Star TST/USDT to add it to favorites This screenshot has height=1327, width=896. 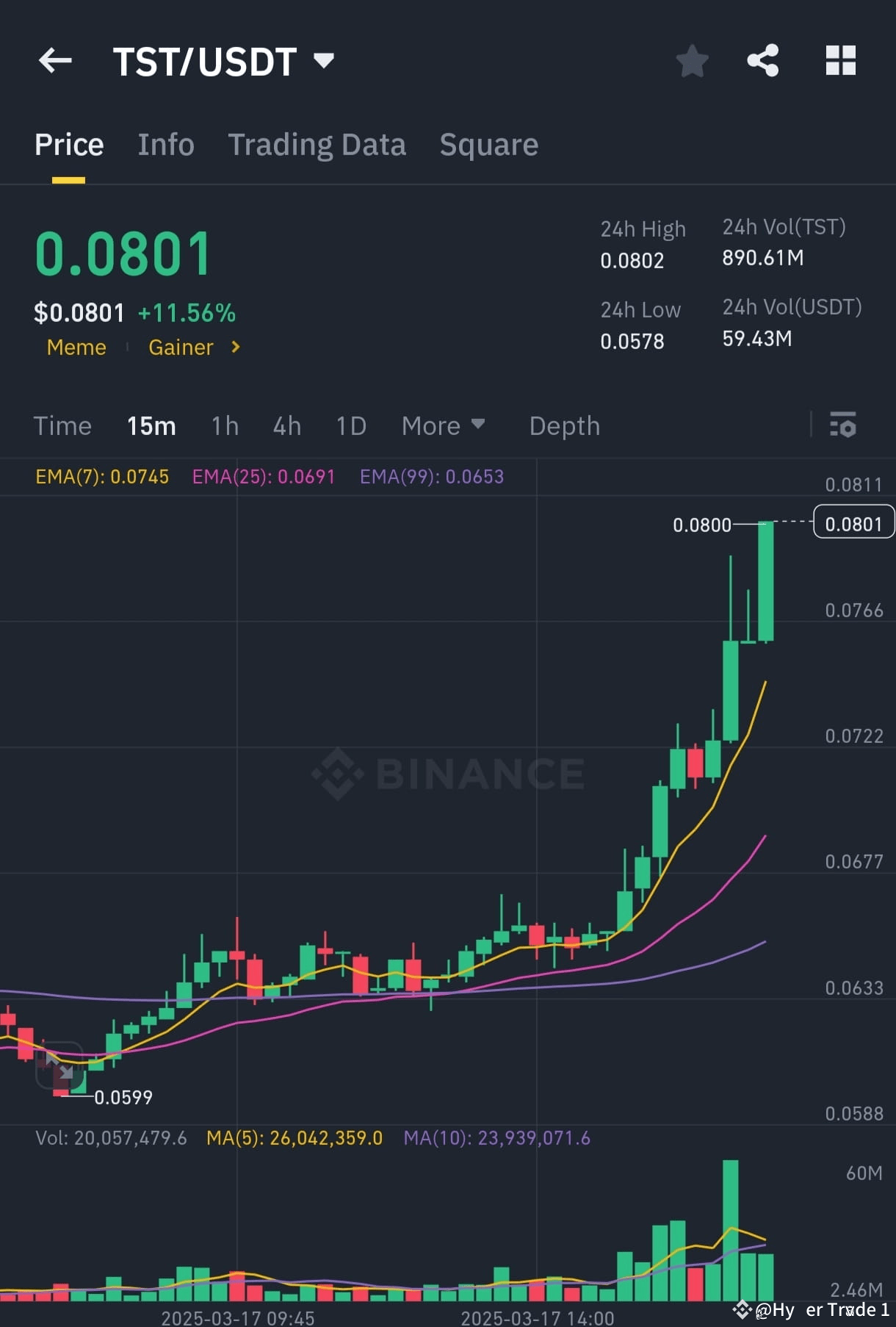691,61
